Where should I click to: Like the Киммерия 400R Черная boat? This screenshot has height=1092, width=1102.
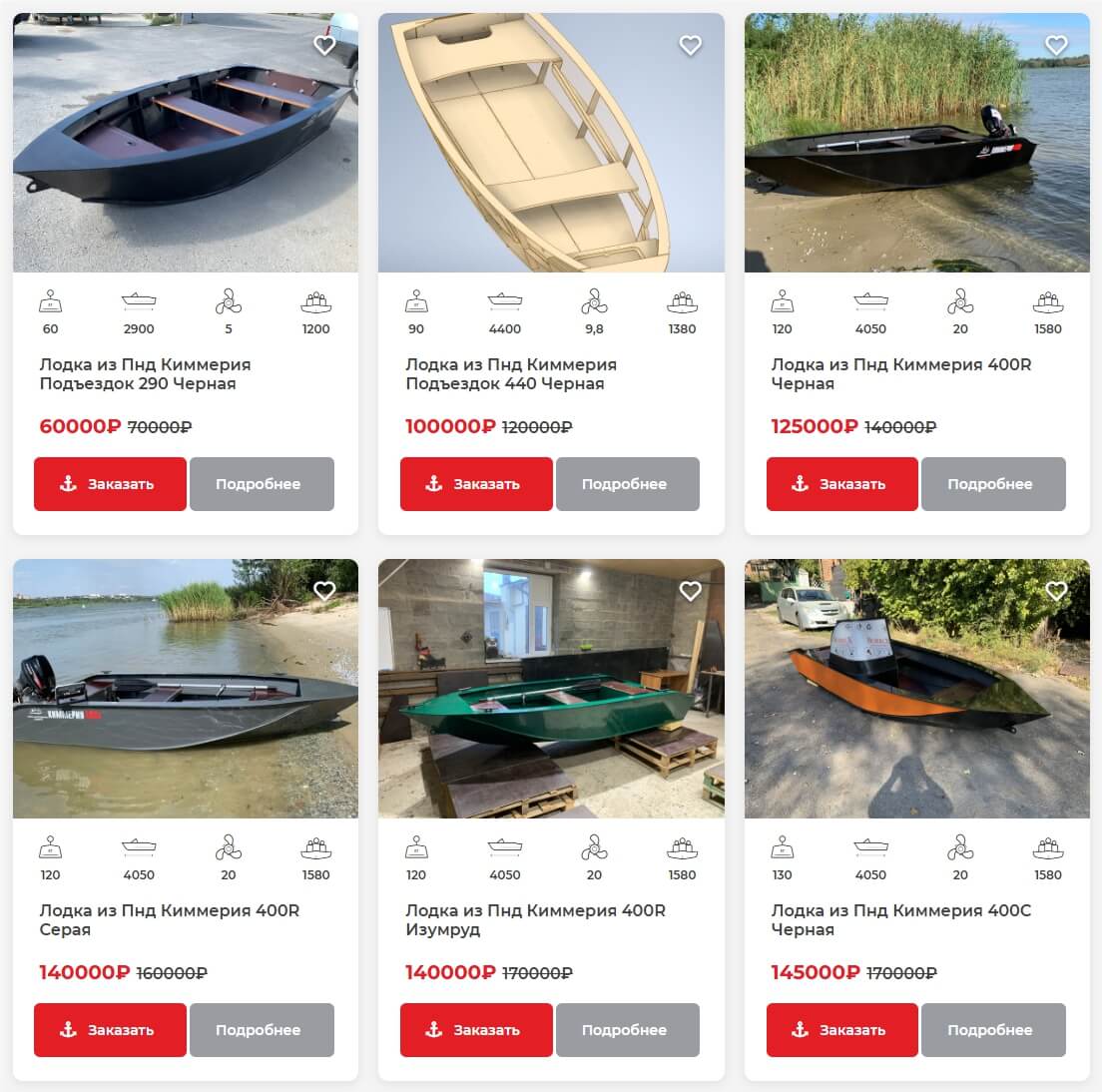coord(1056,45)
